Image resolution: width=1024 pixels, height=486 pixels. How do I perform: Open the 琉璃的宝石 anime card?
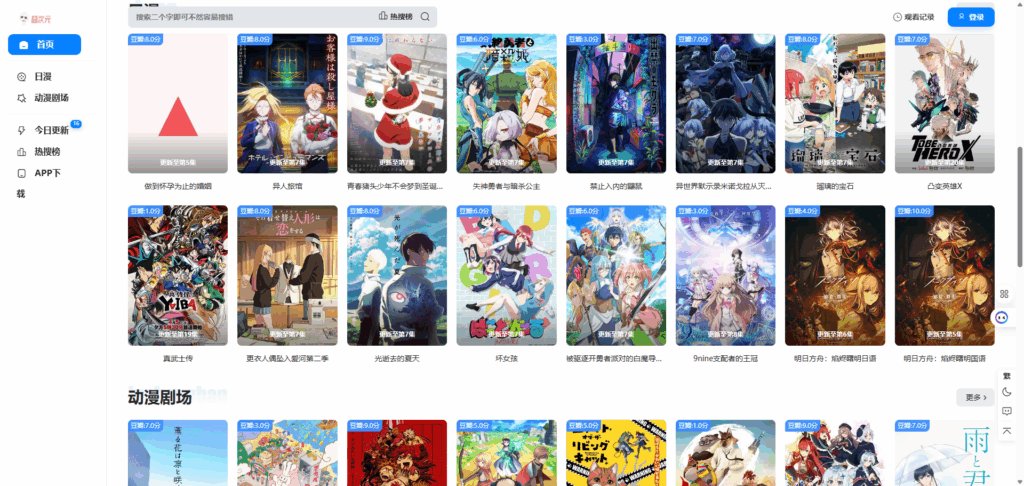(x=835, y=103)
